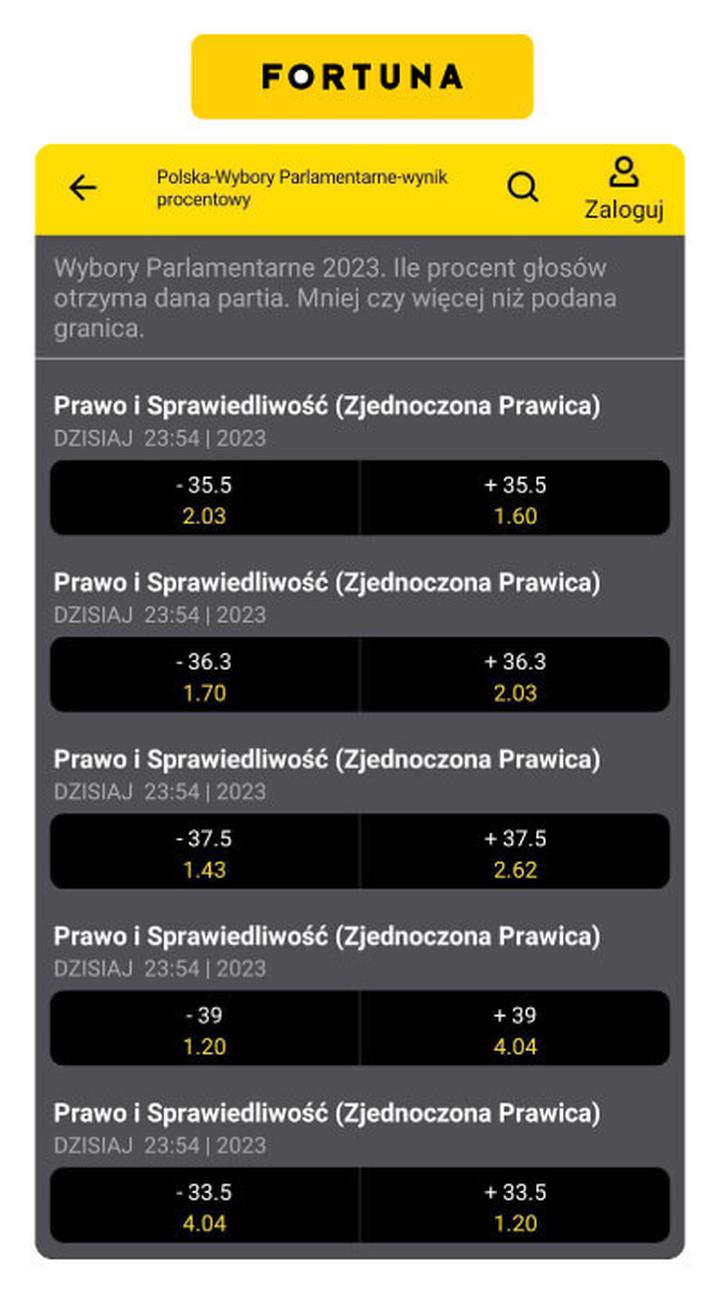This screenshot has width=720, height=1290.
Task: Select the +35.5 odds of 1.60
Action: coord(516,499)
